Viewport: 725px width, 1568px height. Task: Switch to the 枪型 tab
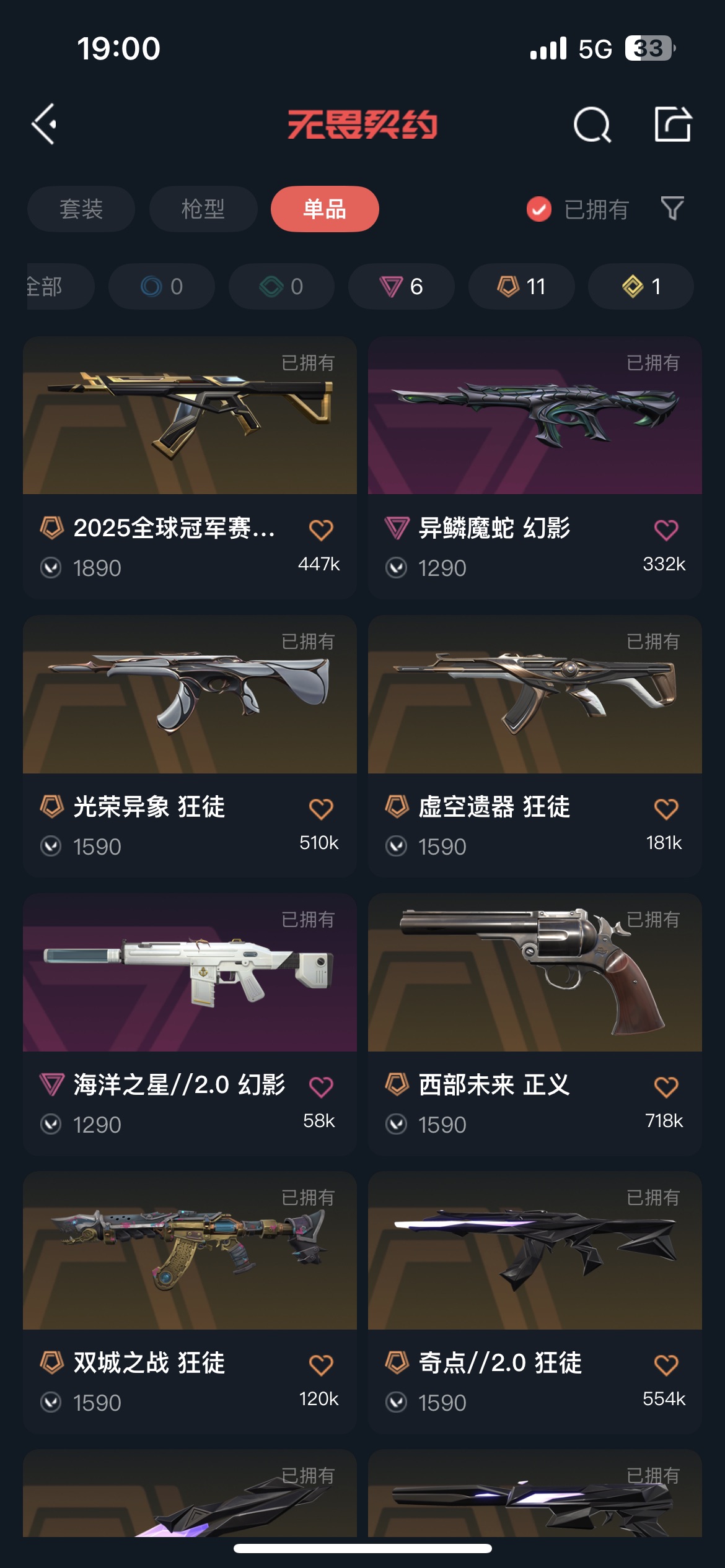[203, 209]
